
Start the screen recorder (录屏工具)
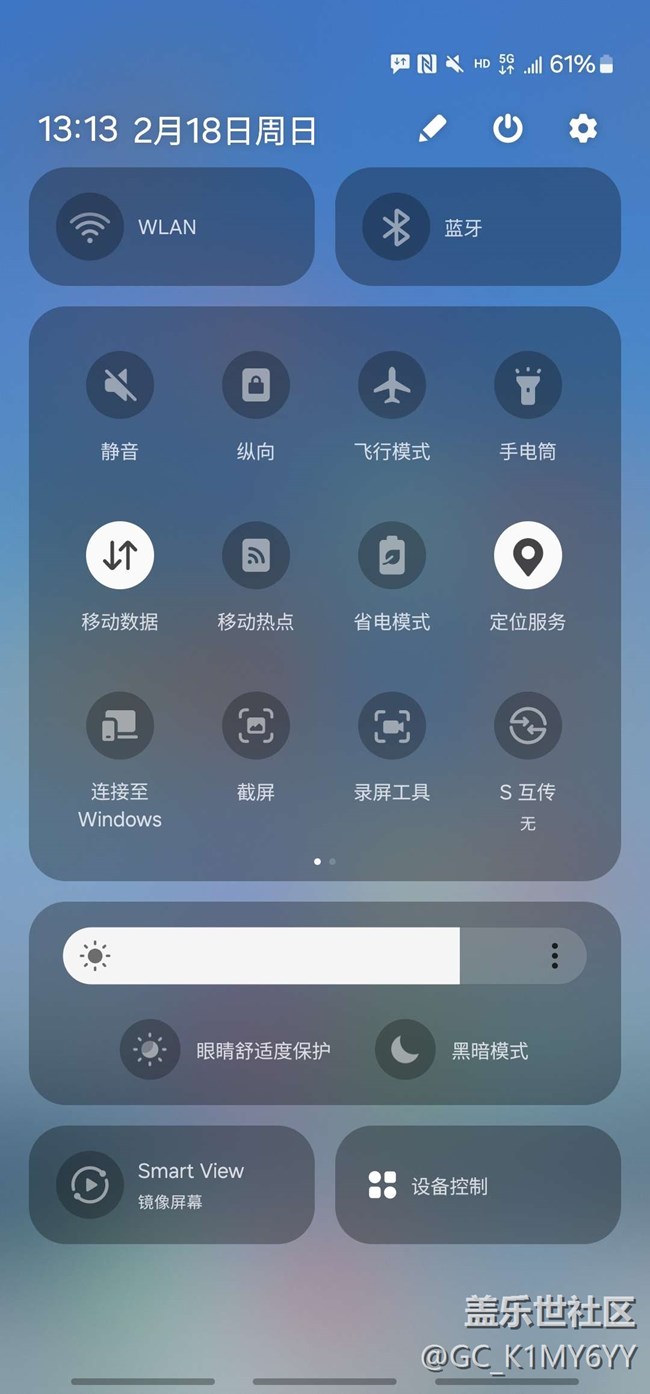[x=392, y=725]
